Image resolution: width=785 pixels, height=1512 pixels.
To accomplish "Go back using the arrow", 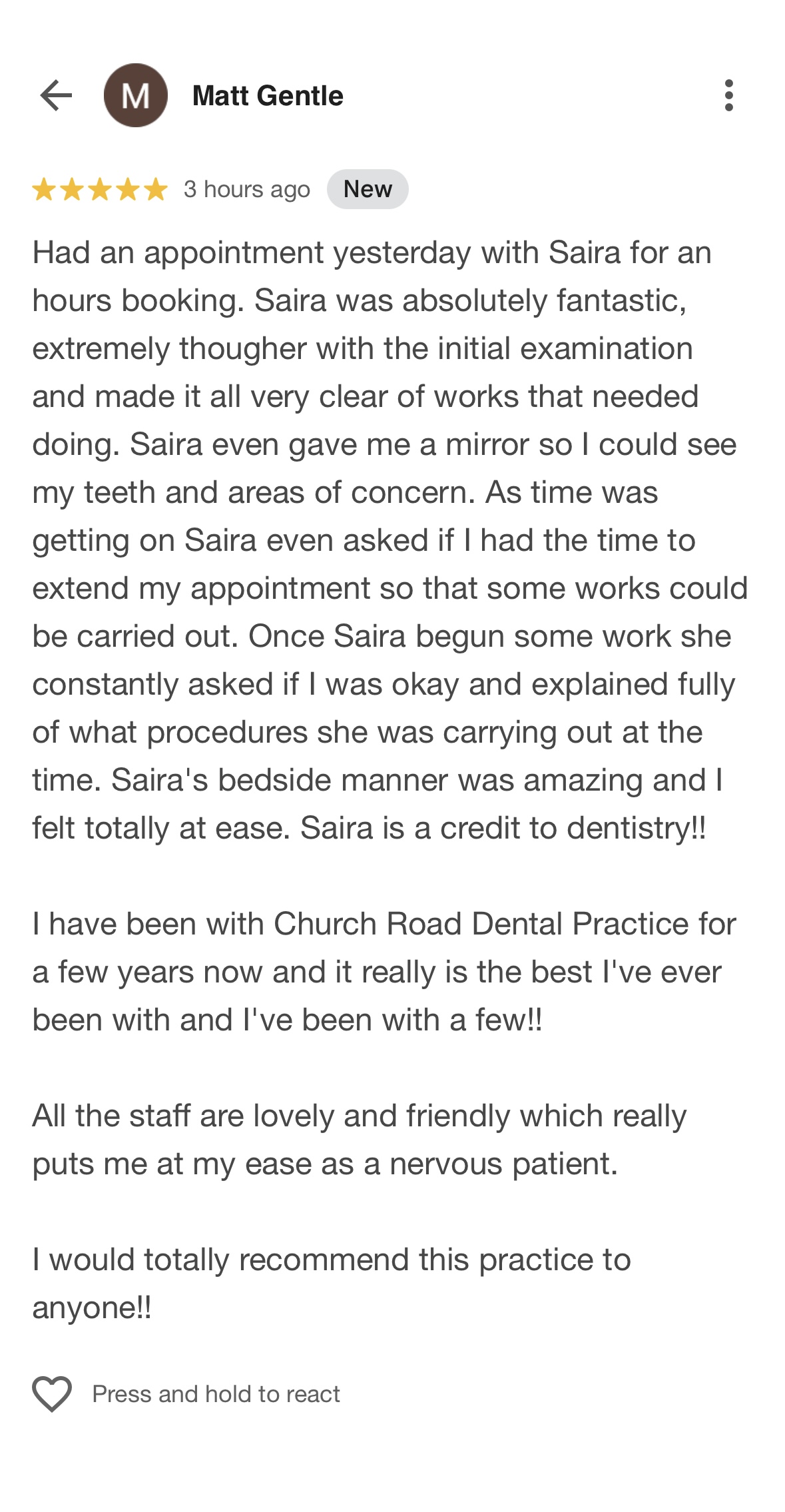I will point(56,95).
